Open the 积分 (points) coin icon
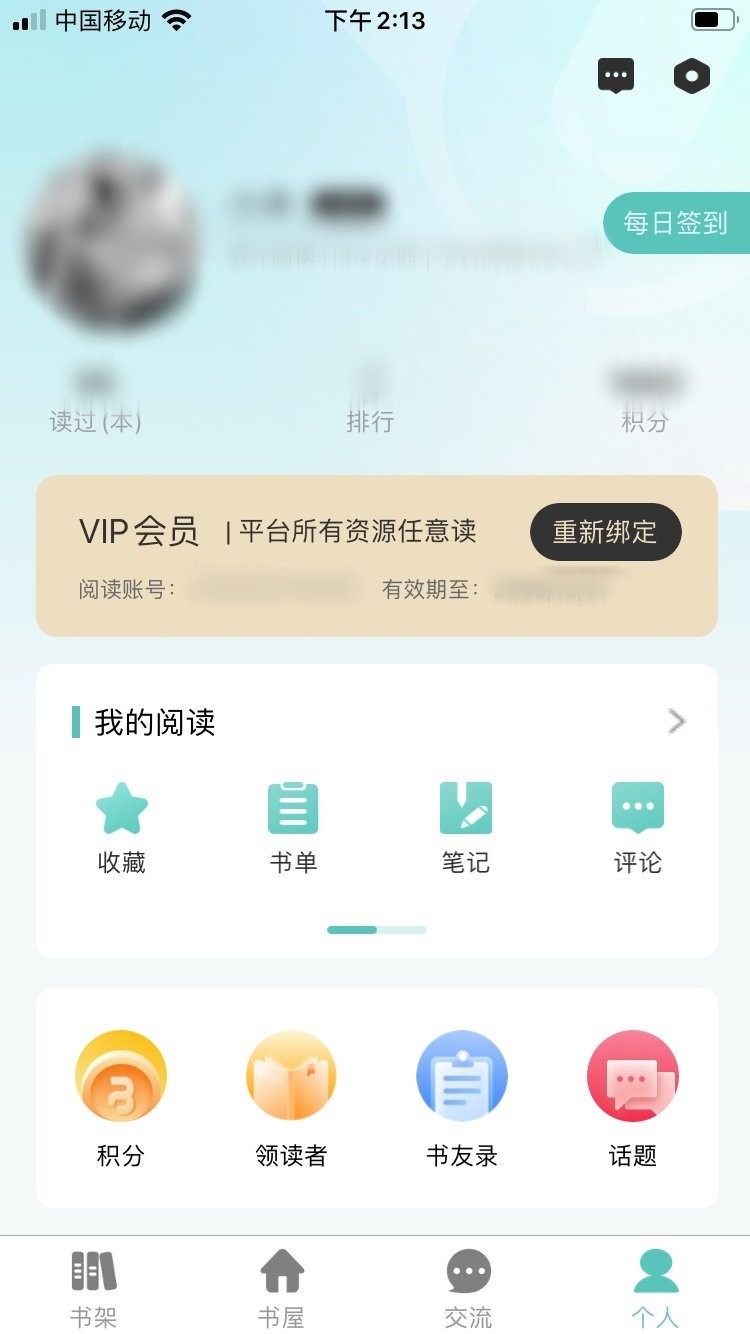 120,1078
